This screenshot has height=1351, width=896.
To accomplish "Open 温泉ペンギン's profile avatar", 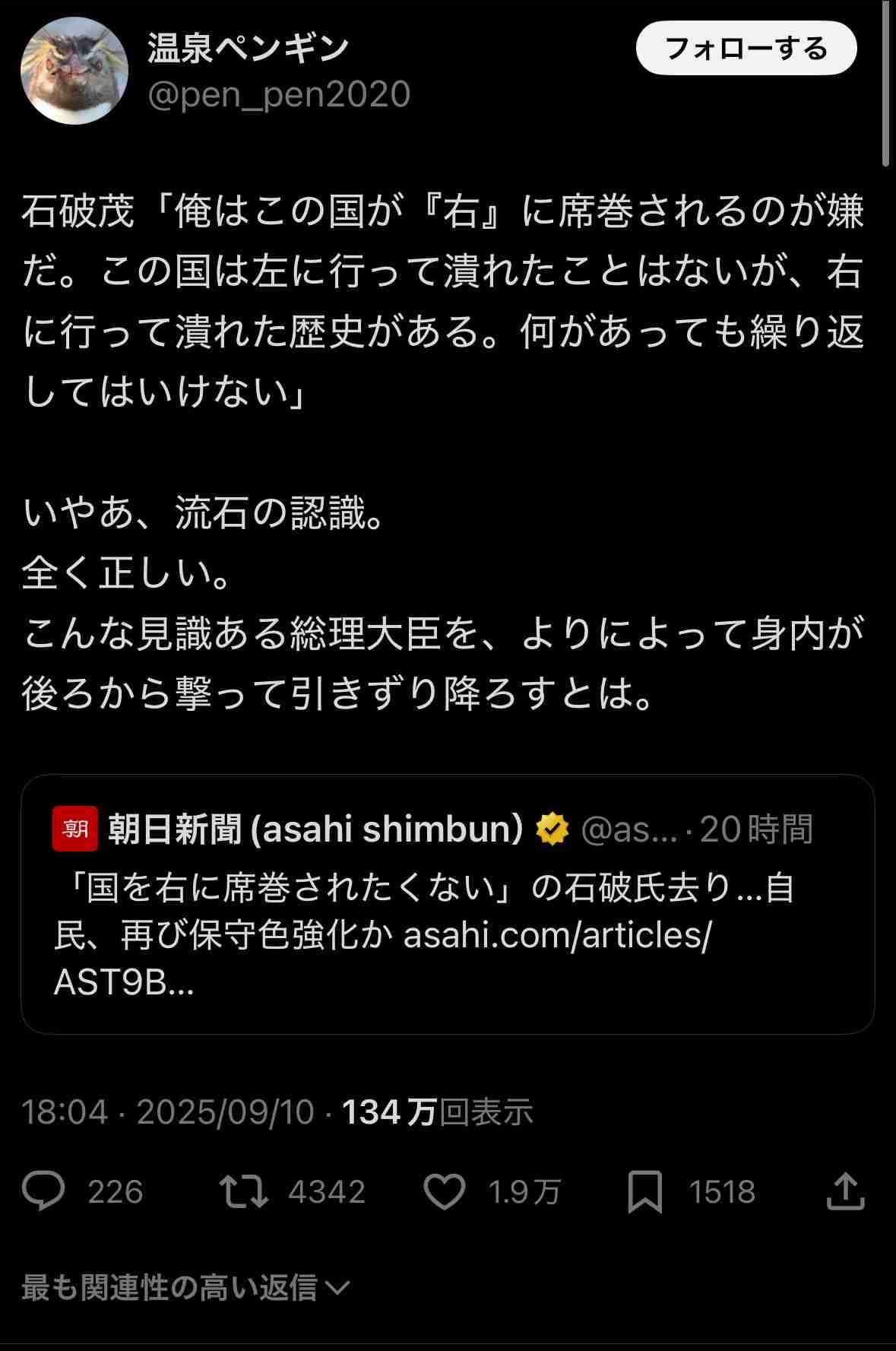I will click(x=74, y=71).
